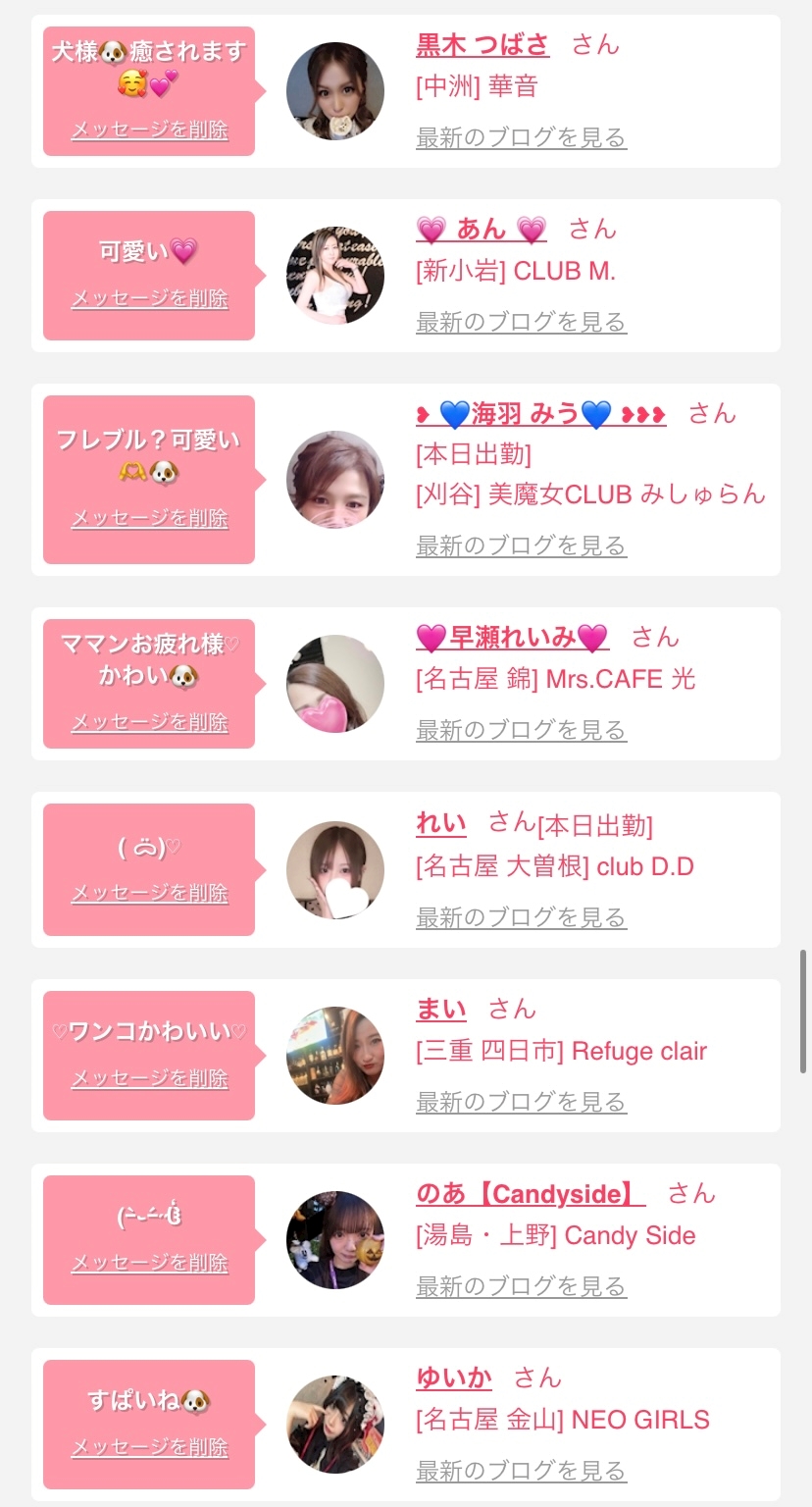Open 早瀬れいみ's profile link
The width and height of the screenshot is (812, 1507).
[512, 638]
